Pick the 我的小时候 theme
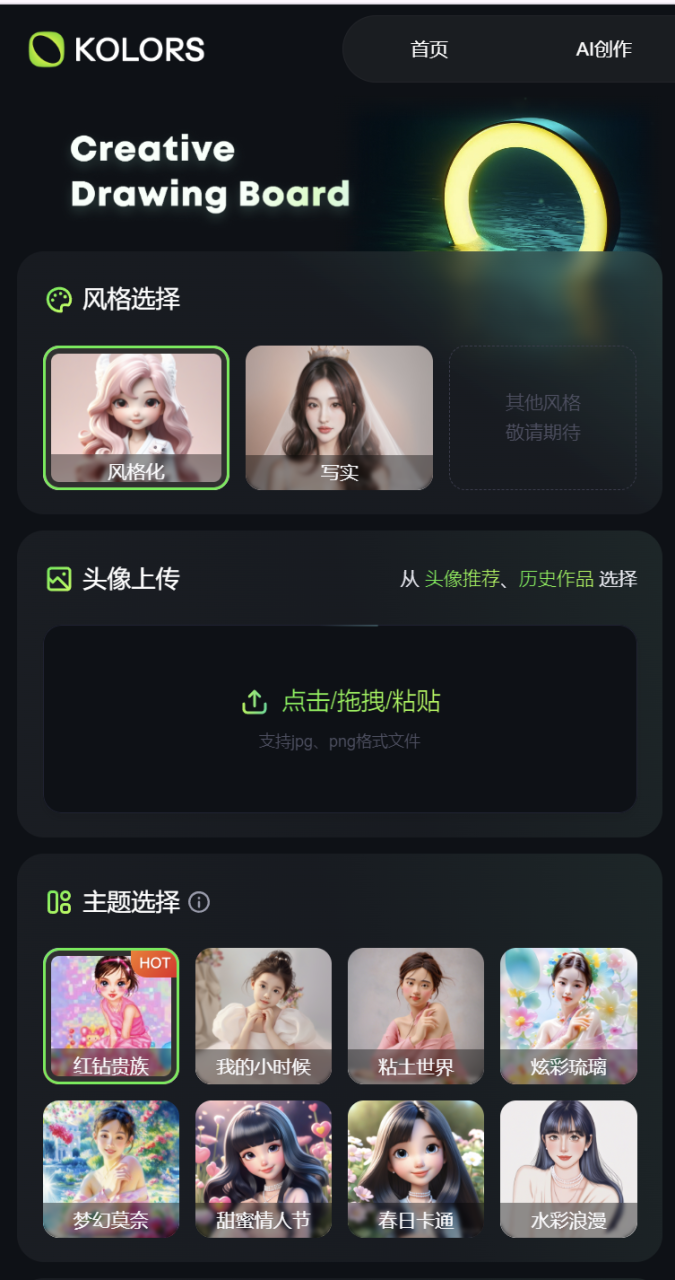Viewport: 675px width, 1280px height. click(263, 1015)
